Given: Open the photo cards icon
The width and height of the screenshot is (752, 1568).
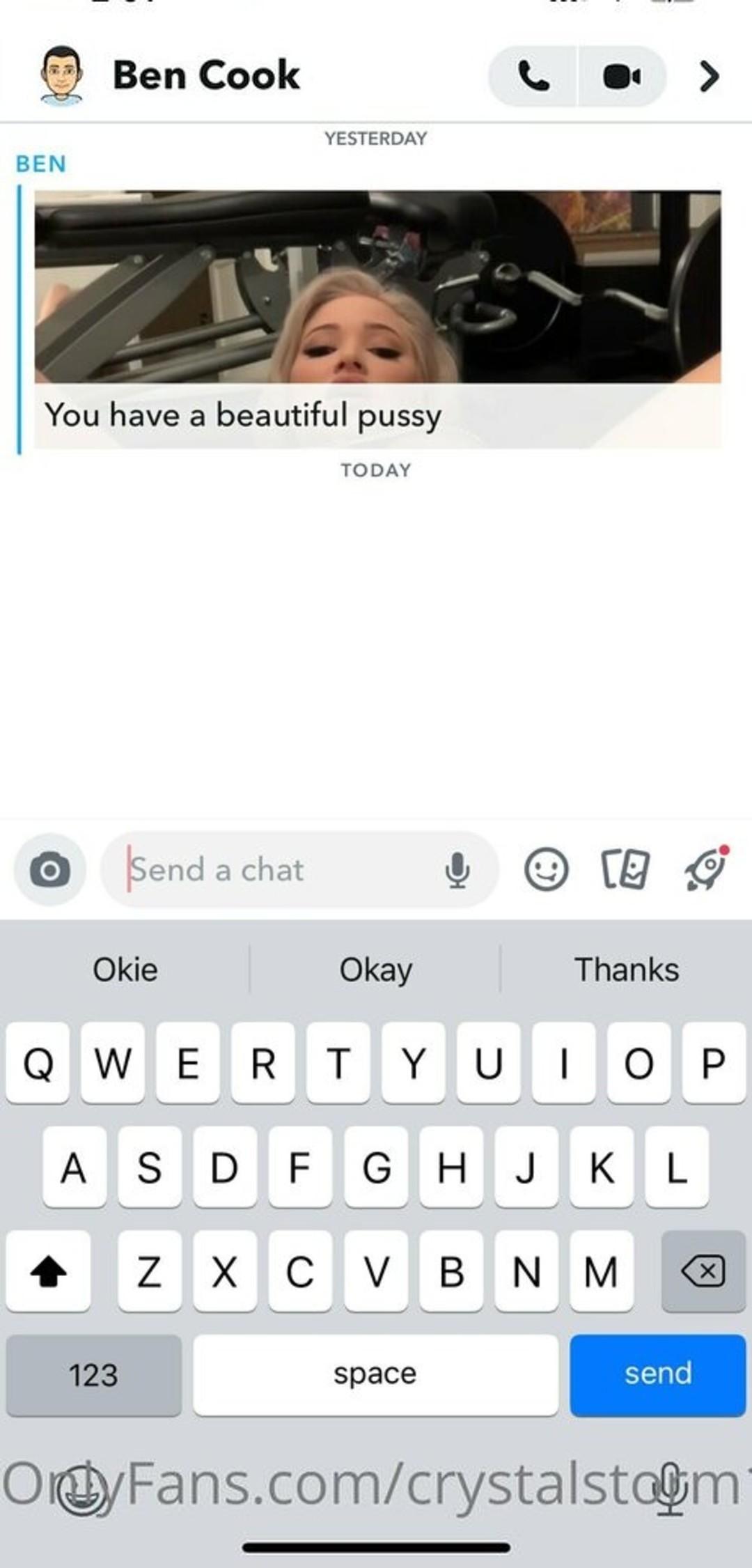Looking at the screenshot, I should (625, 869).
